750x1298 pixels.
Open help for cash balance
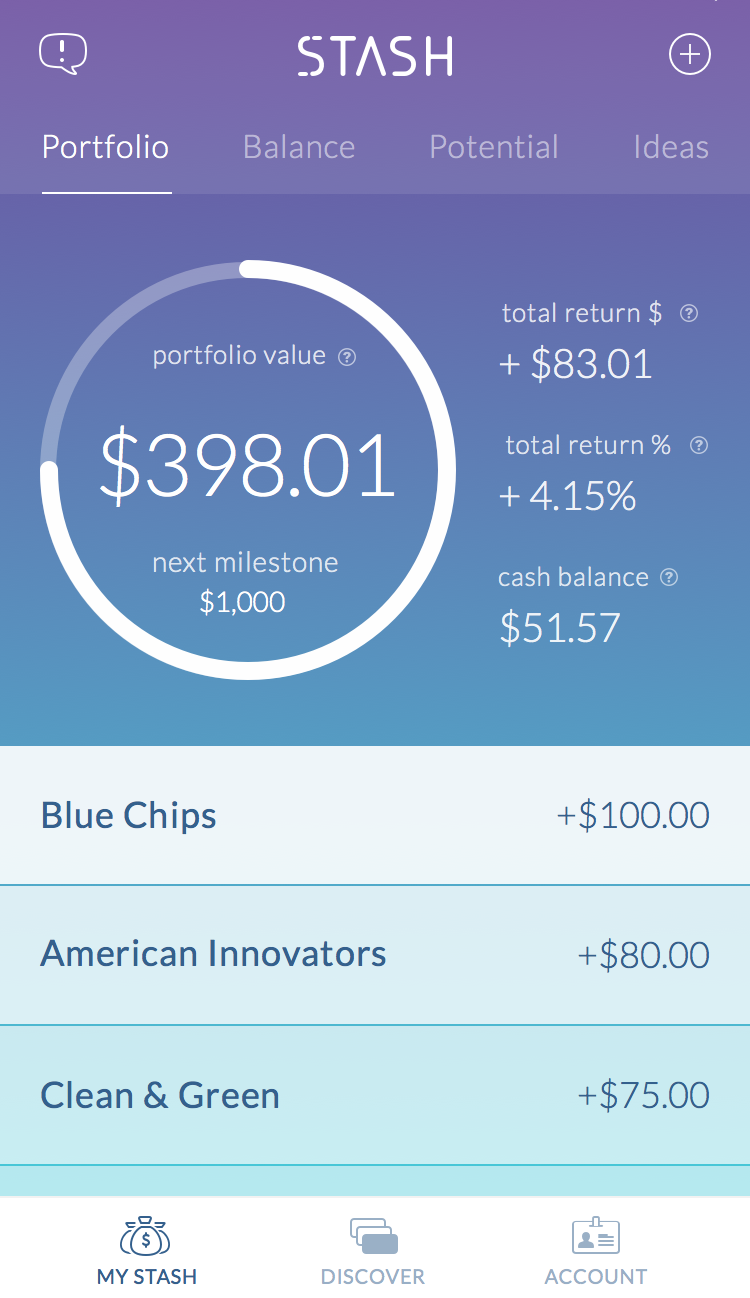(671, 577)
